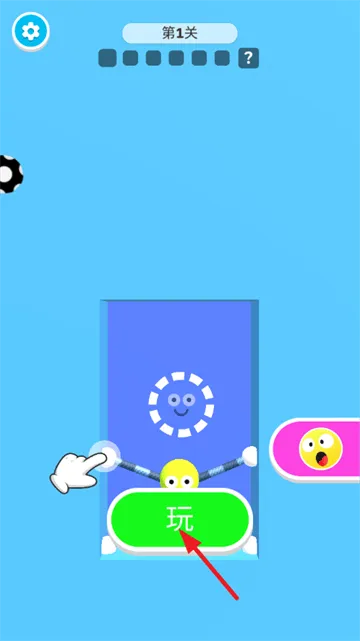Screen dimensions: 360x641
Task: Tap the green 玩 play button
Action: click(x=180, y=520)
